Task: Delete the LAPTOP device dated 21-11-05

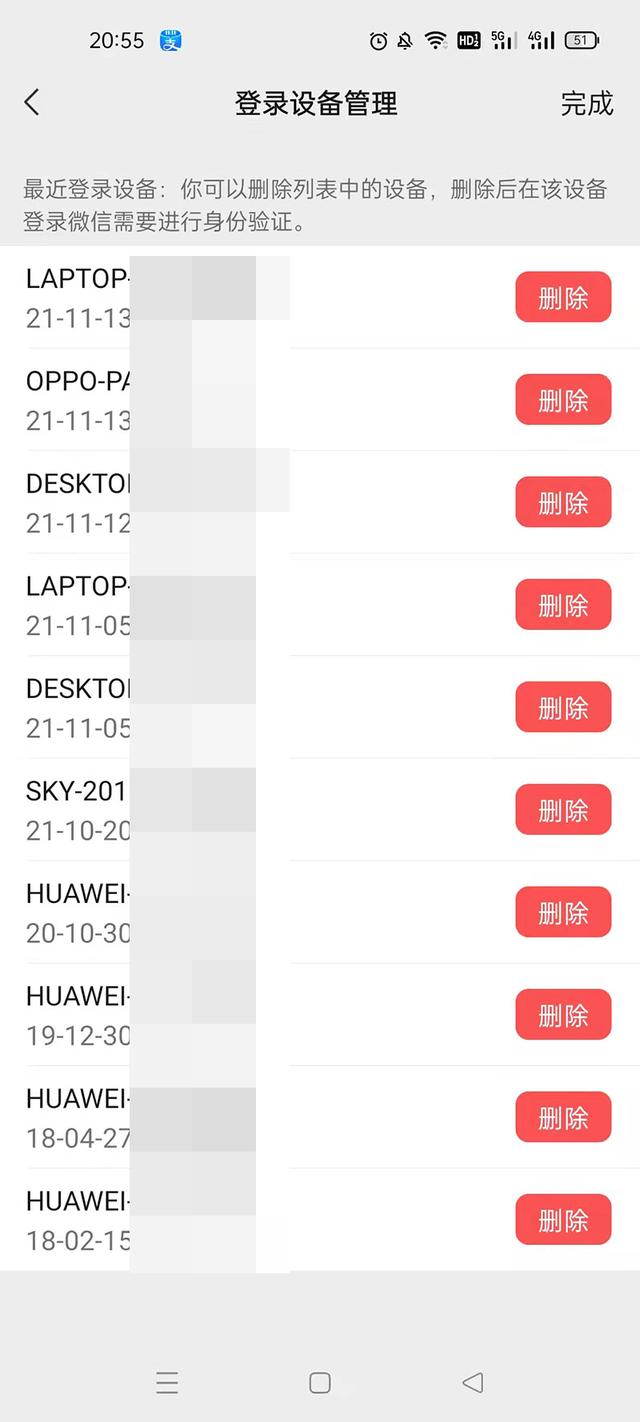Action: [563, 605]
